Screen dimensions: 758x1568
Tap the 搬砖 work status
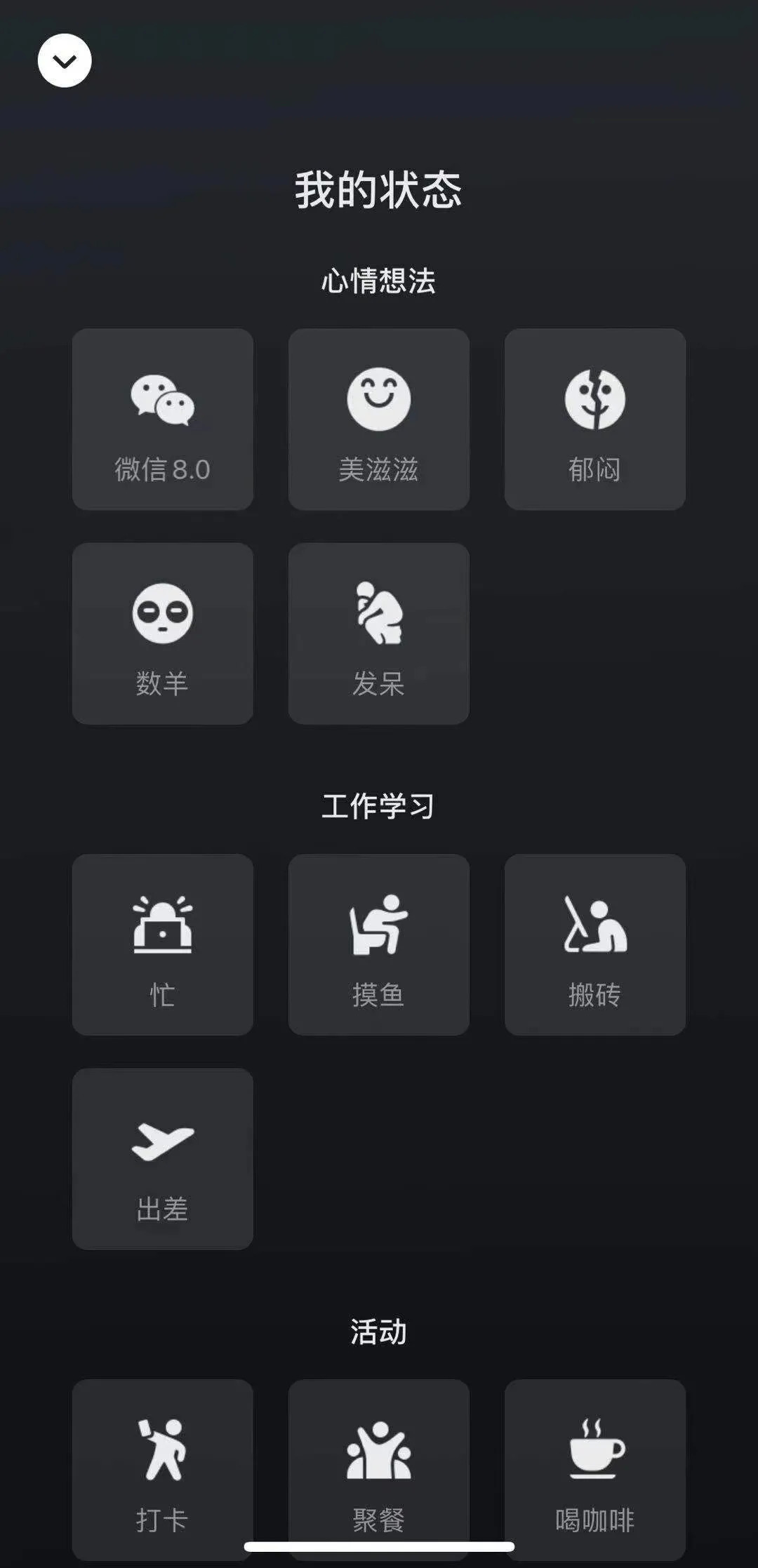(x=594, y=944)
